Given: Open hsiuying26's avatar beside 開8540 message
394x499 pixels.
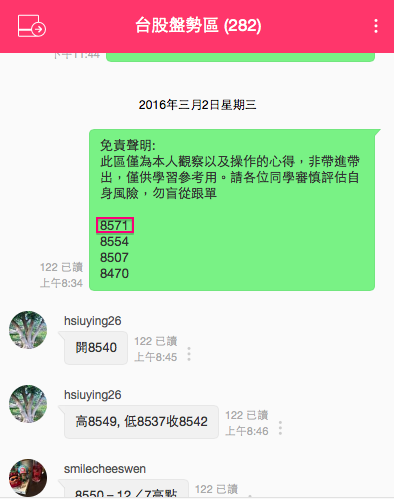Looking at the screenshot, I should coord(28,330).
